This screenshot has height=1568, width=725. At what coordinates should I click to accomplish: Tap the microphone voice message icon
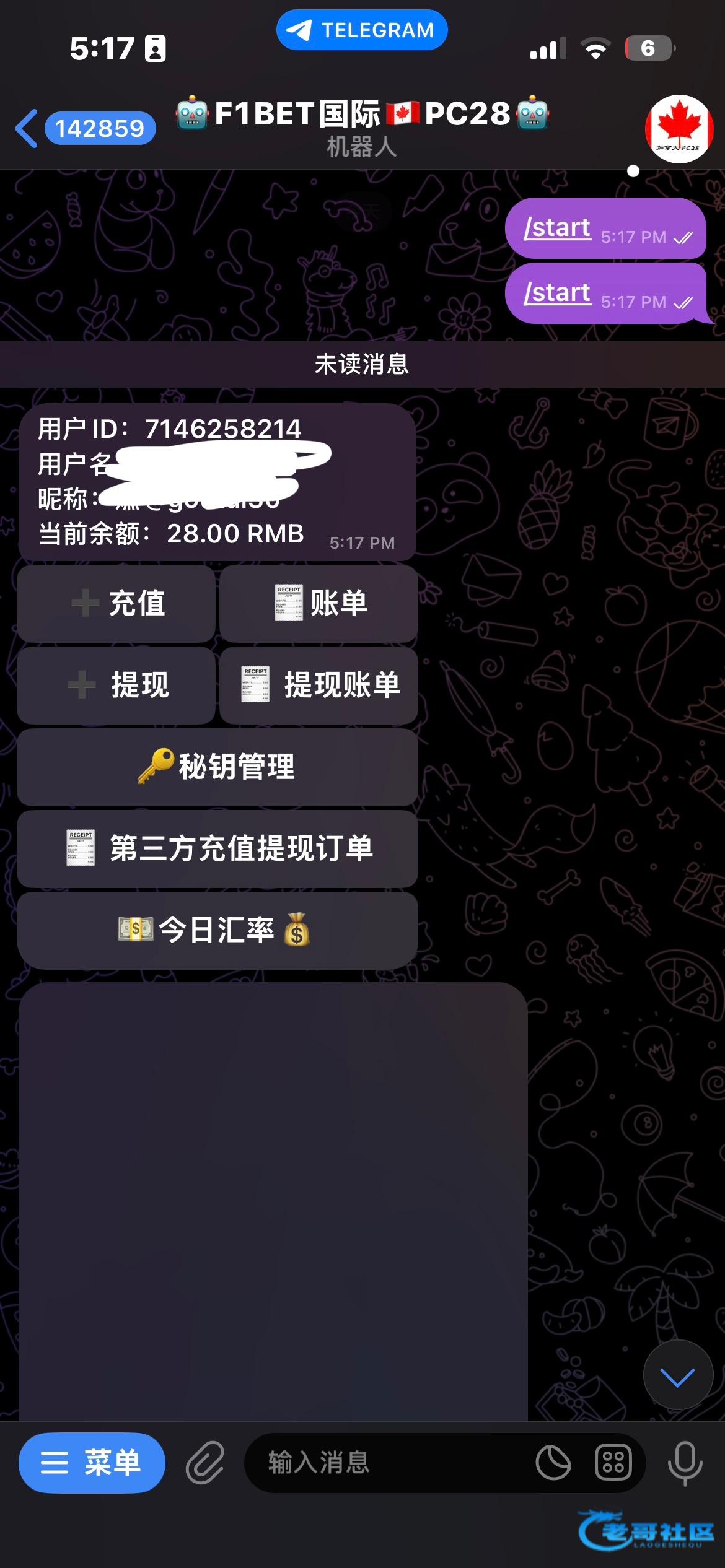pyautogui.click(x=685, y=1463)
